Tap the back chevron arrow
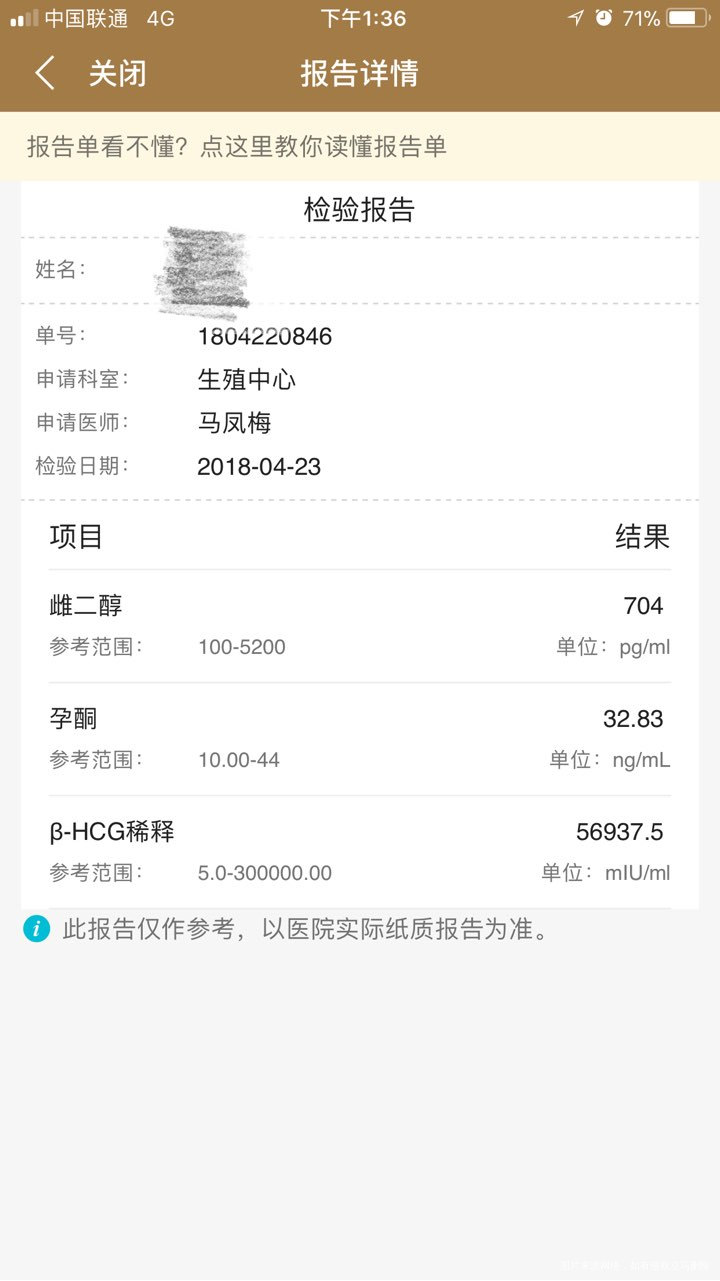 point(42,73)
